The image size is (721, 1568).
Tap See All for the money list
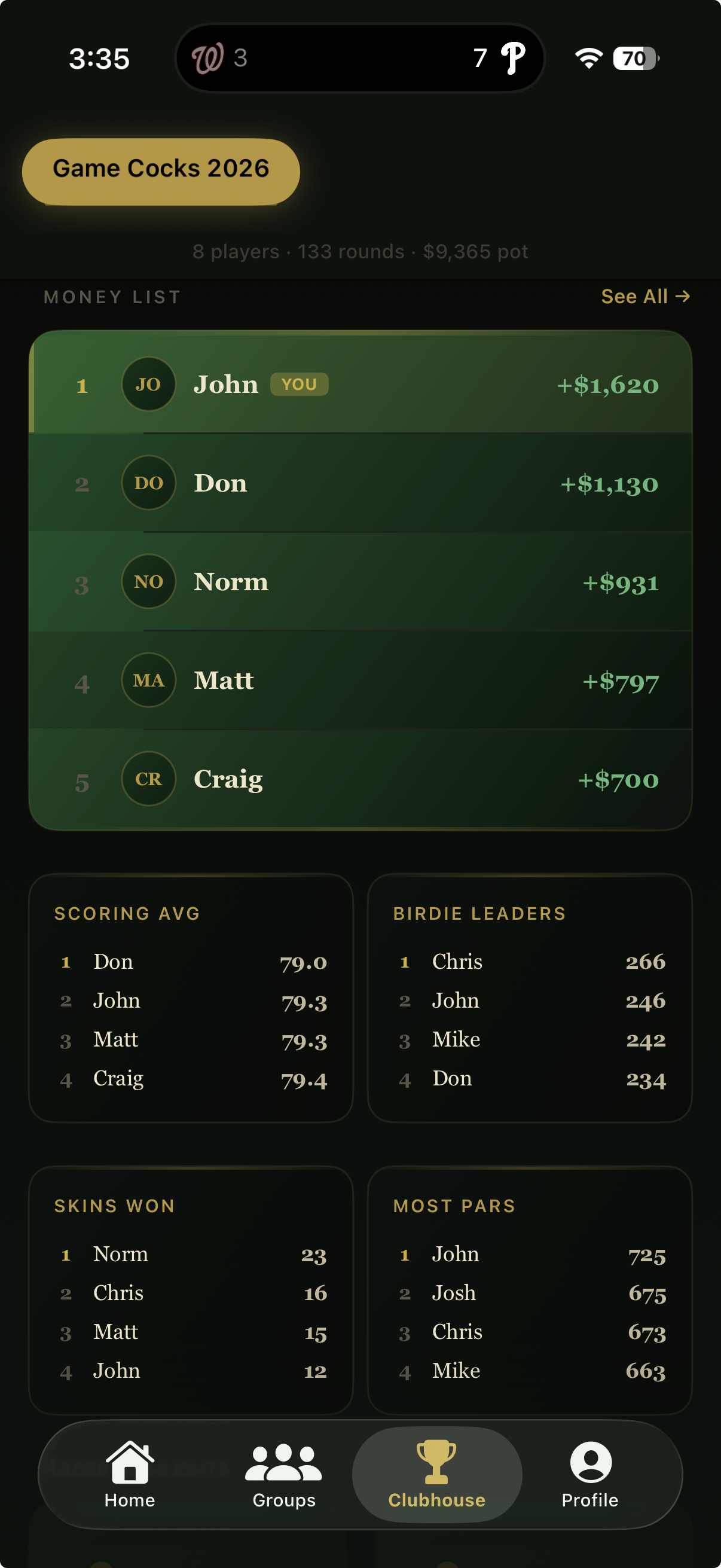(644, 297)
